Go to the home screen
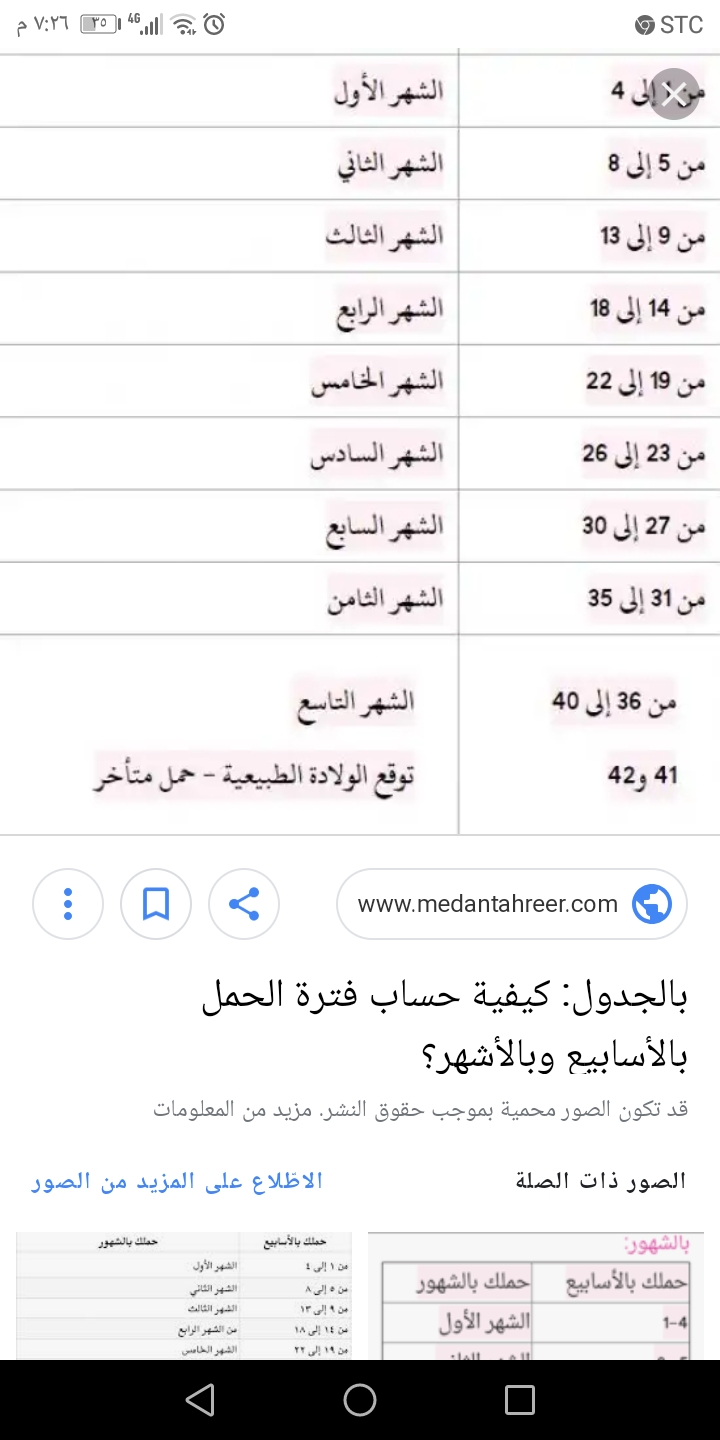 pos(360,1400)
